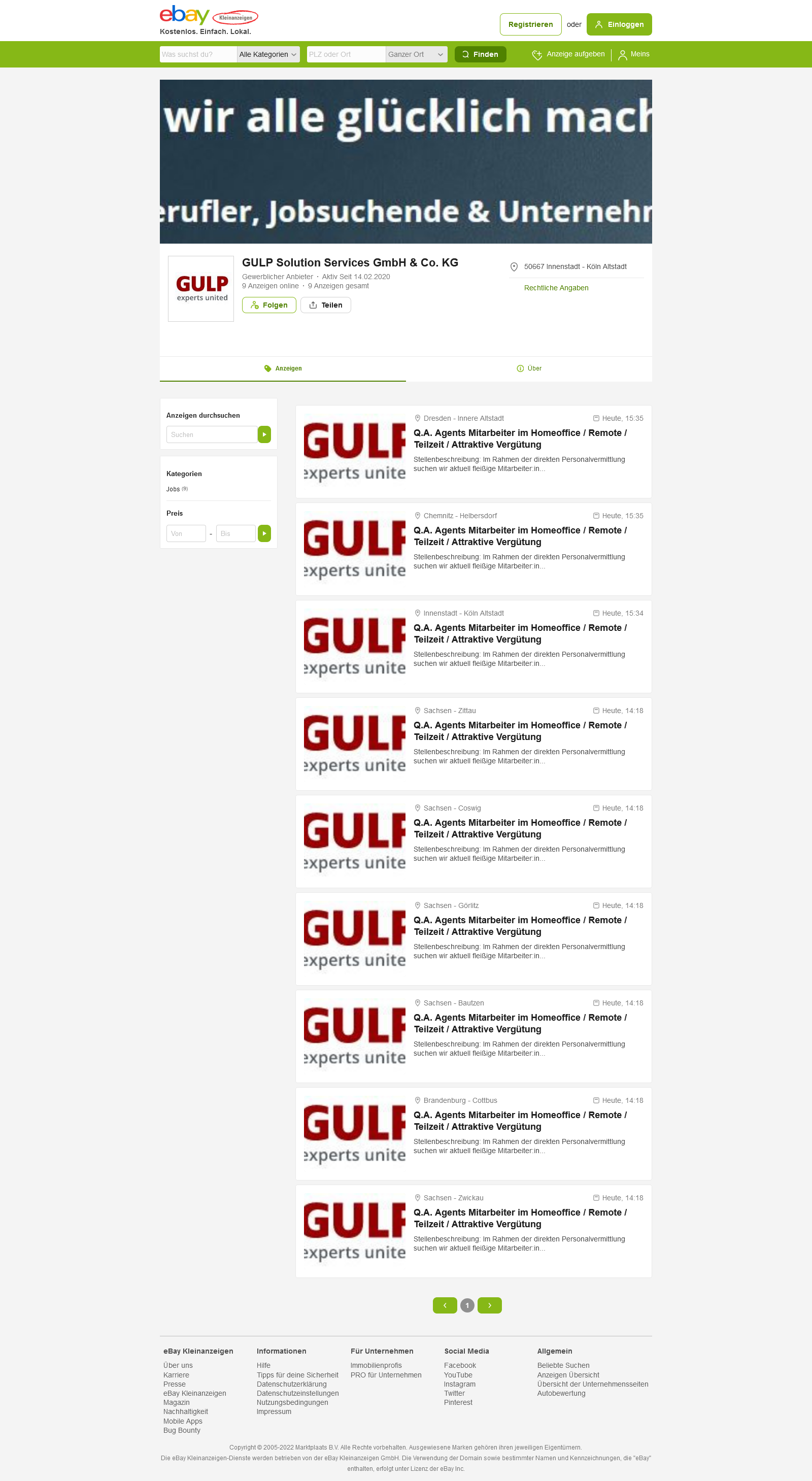
Task: Open Anzeige aufgeben
Action: point(568,54)
